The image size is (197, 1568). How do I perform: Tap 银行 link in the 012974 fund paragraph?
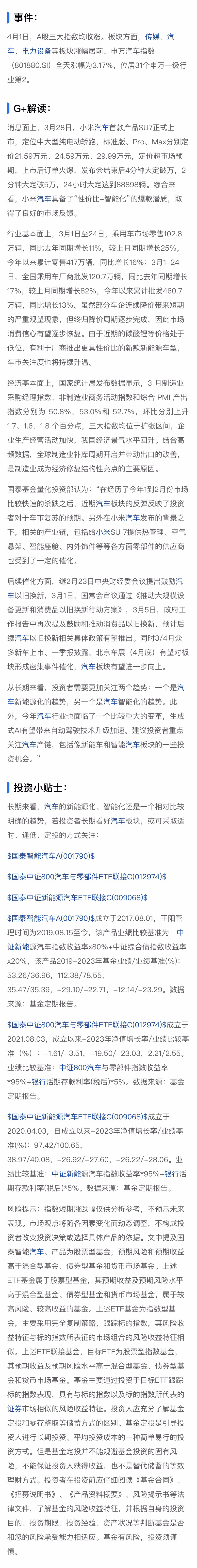[38, 1082]
